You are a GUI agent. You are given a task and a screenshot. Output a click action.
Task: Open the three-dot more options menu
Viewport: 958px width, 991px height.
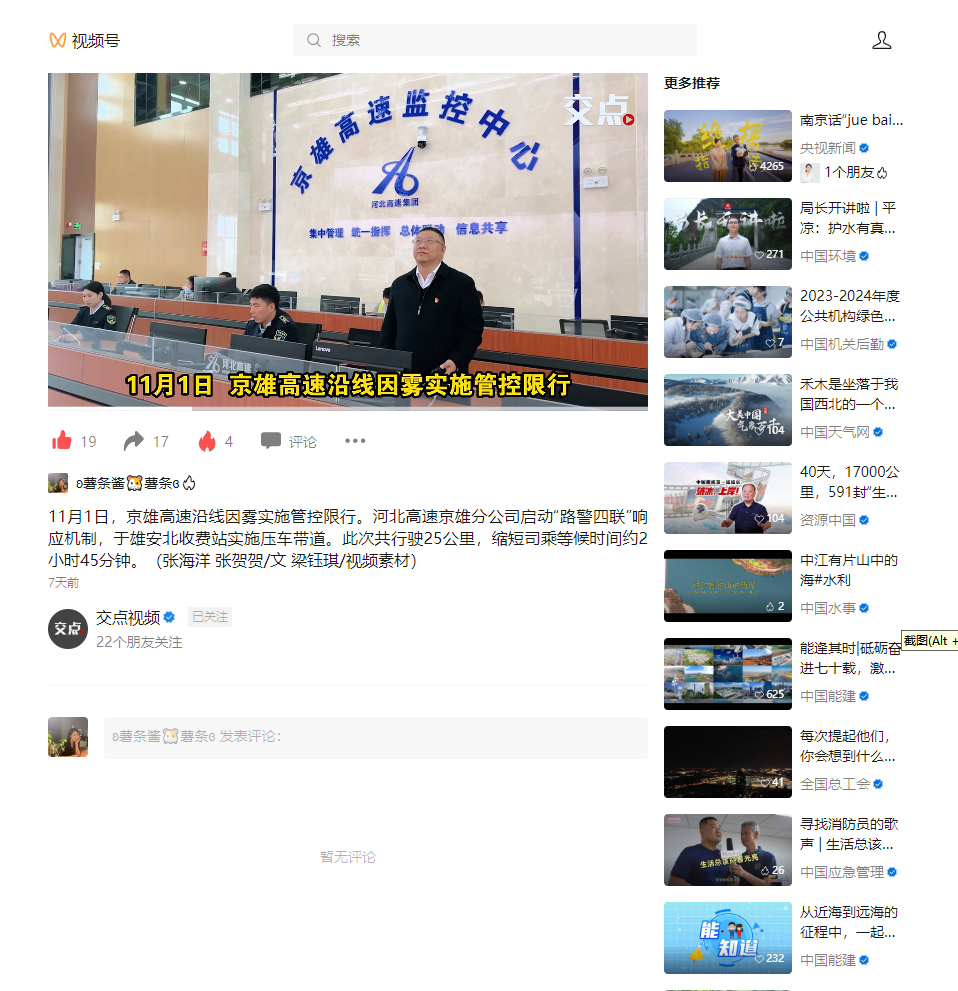[x=355, y=441]
